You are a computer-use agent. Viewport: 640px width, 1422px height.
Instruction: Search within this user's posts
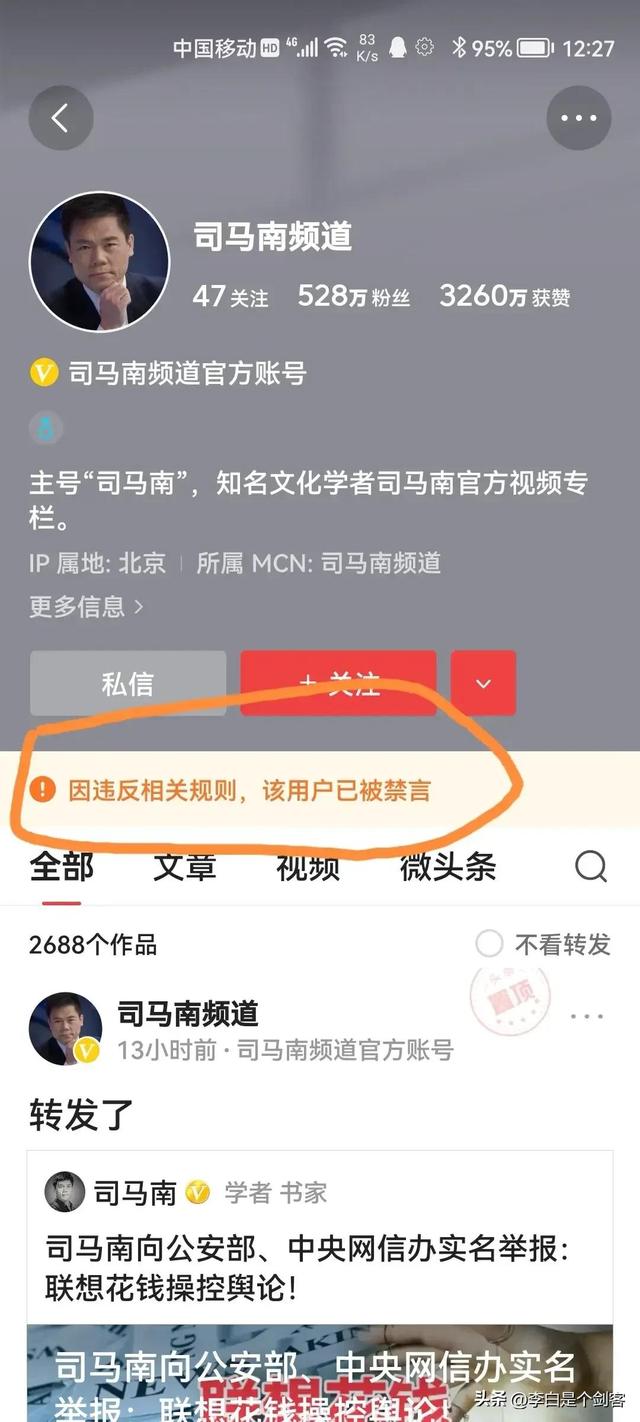coord(591,866)
